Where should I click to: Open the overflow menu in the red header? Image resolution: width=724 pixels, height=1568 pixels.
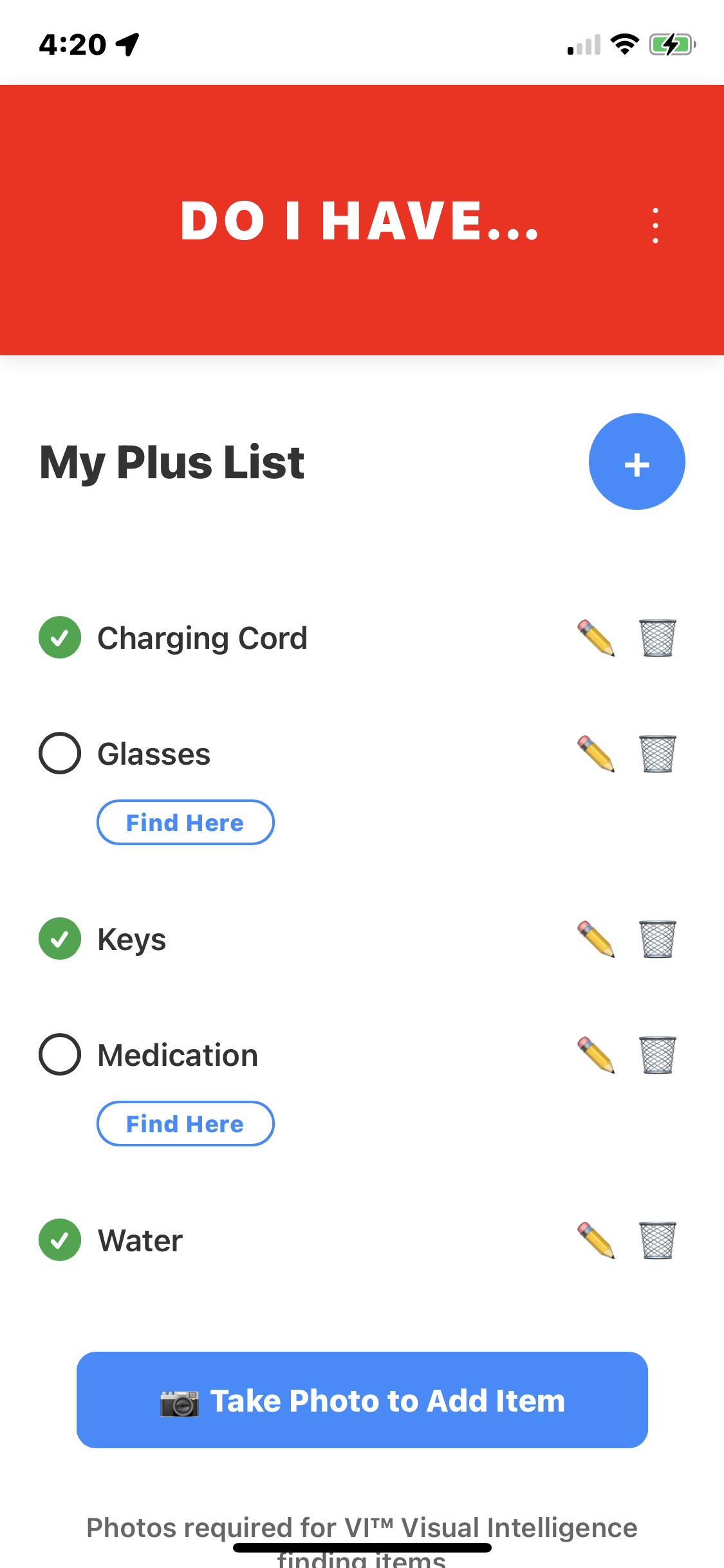[x=655, y=224]
